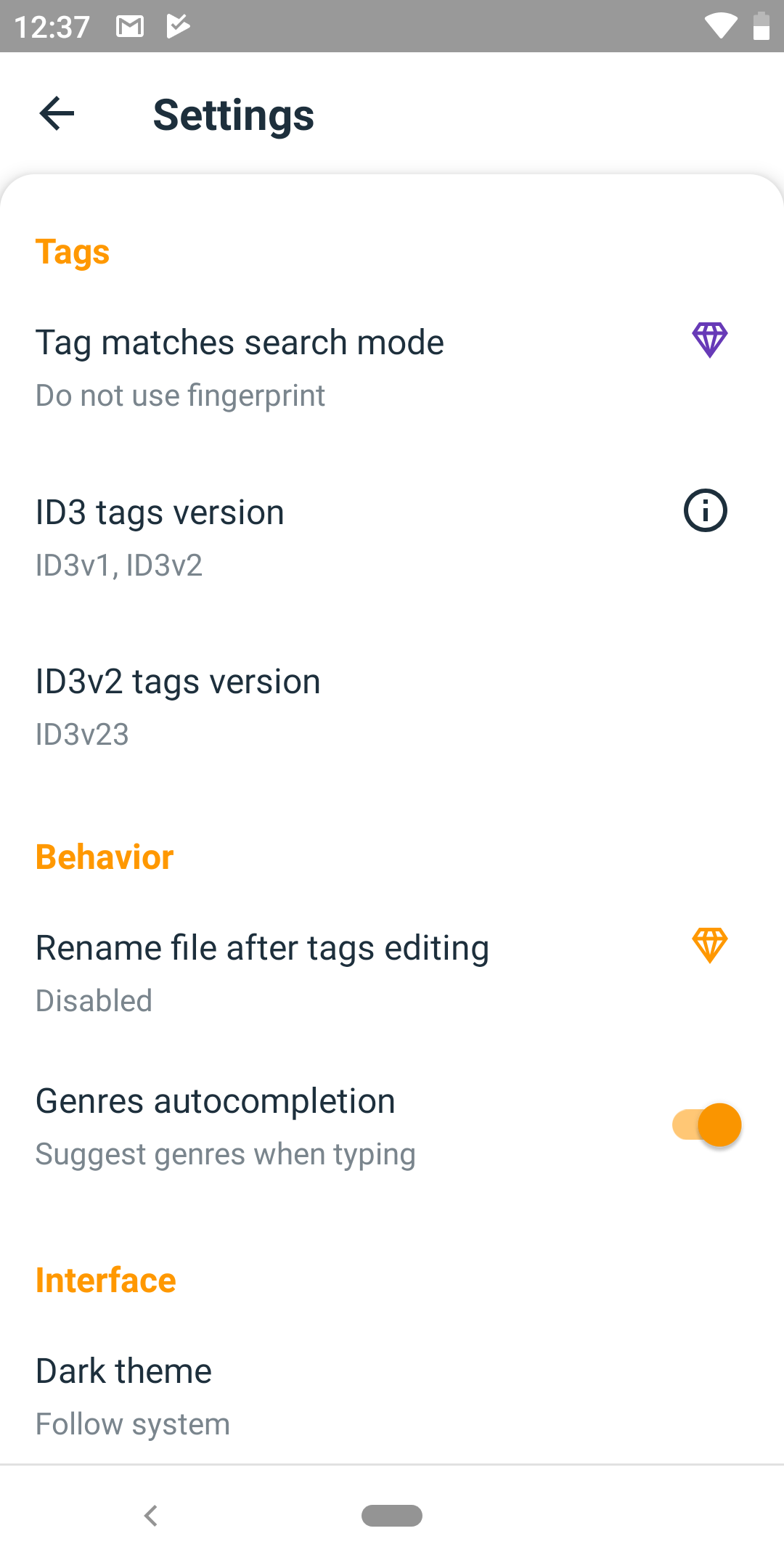
Task: Open Tag matches search mode setting
Action: click(x=392, y=369)
